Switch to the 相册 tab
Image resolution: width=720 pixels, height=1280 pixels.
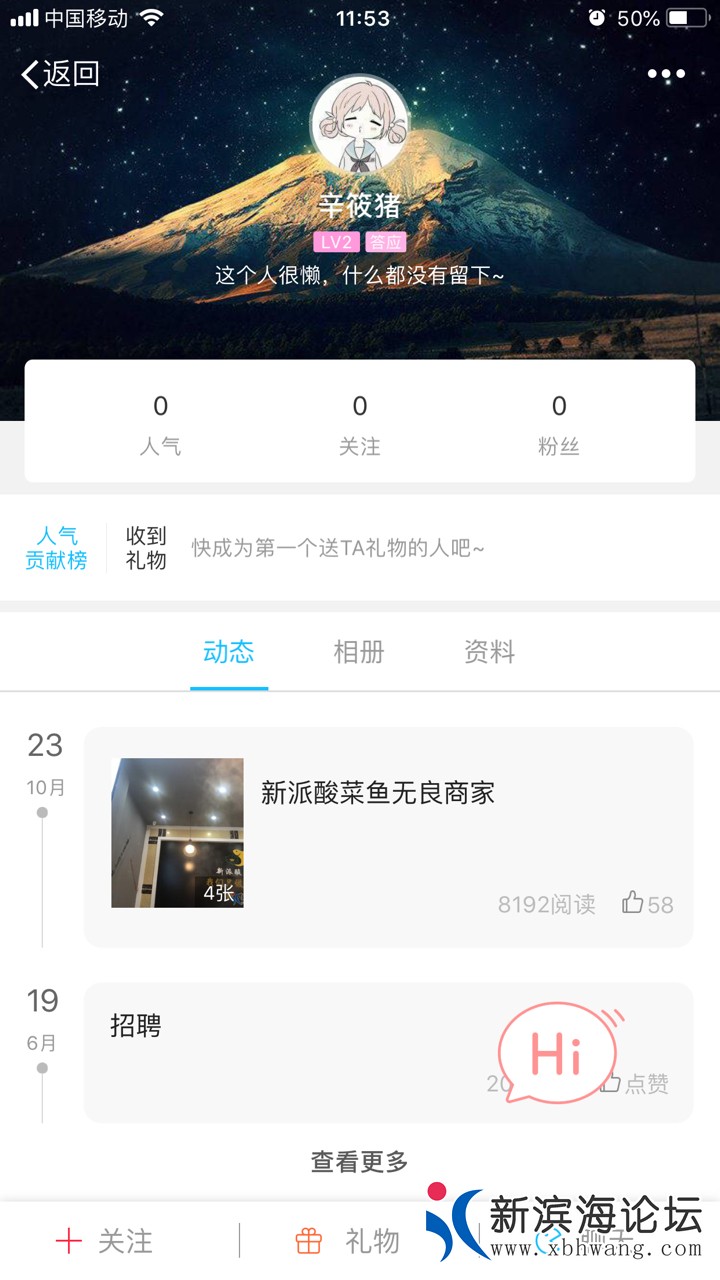(x=359, y=653)
